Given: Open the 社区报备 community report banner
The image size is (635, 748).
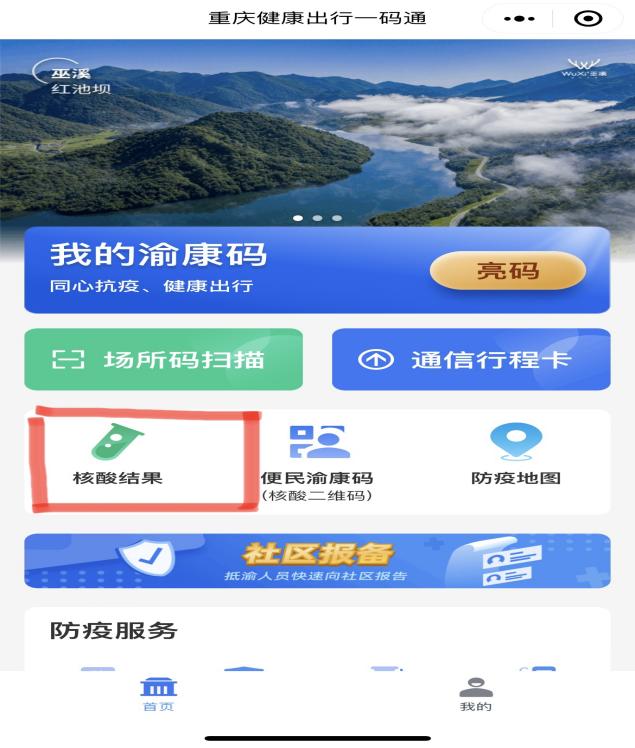Looking at the screenshot, I should pos(317,561).
